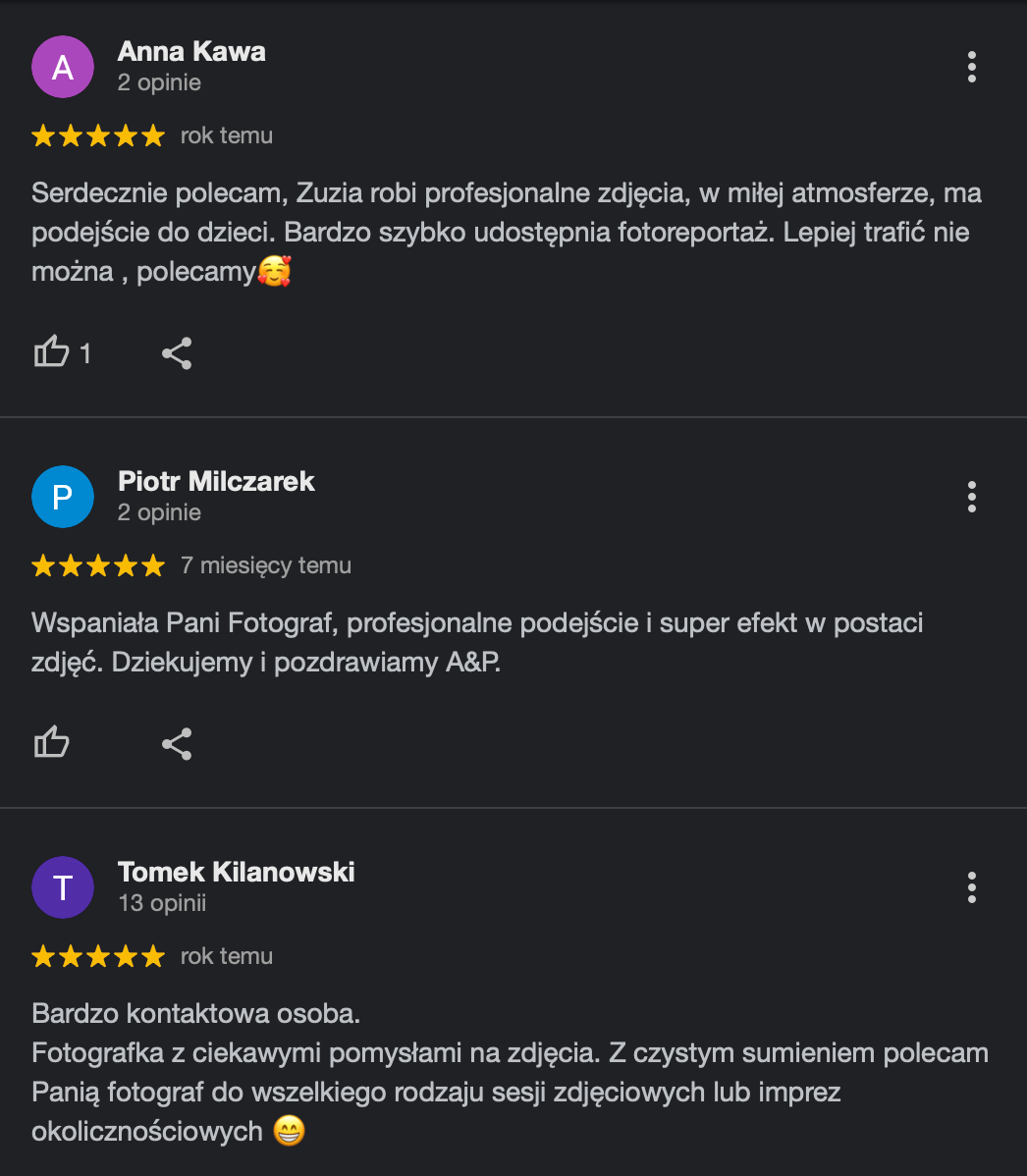Tap Tomek Kilanowski's avatar circle

point(63,887)
